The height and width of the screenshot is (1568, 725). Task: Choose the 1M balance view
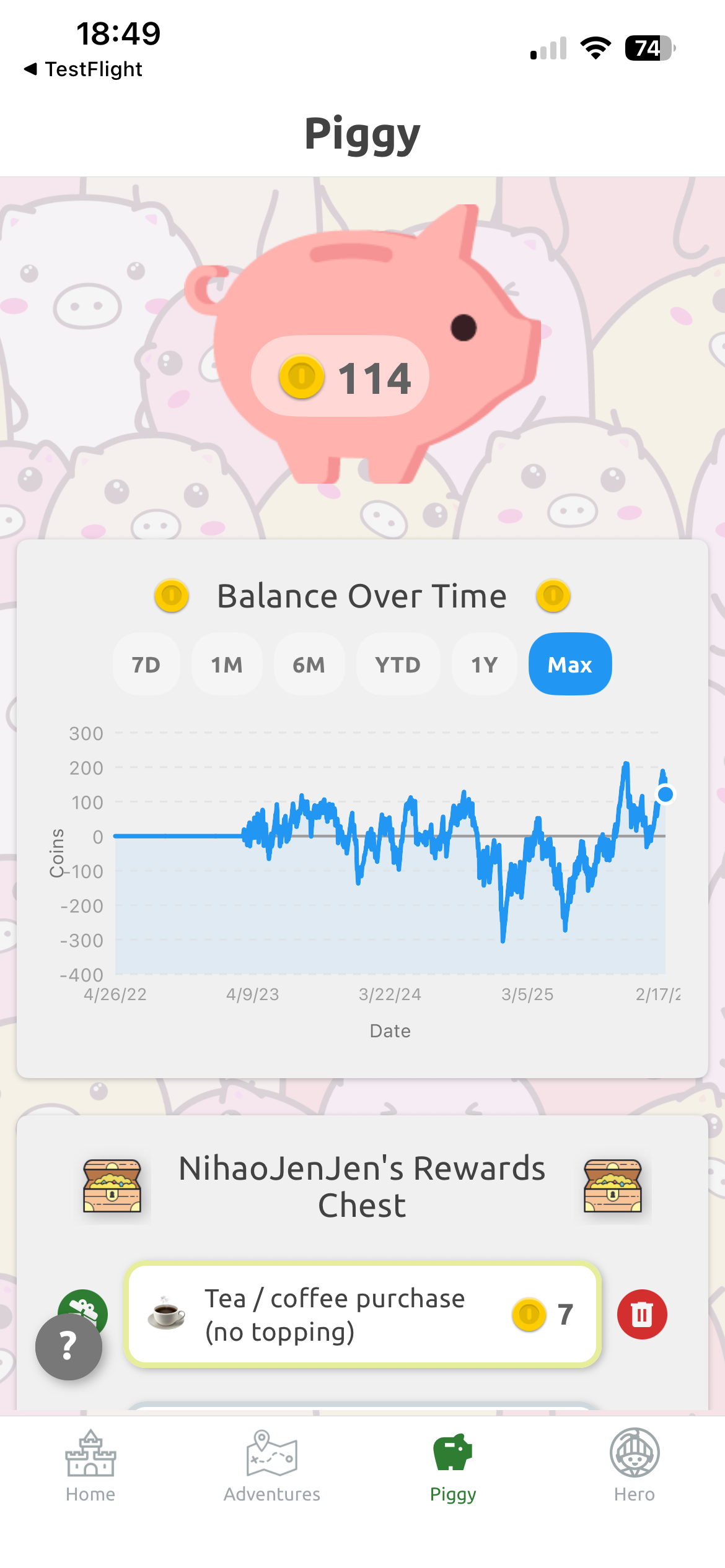coord(227,664)
